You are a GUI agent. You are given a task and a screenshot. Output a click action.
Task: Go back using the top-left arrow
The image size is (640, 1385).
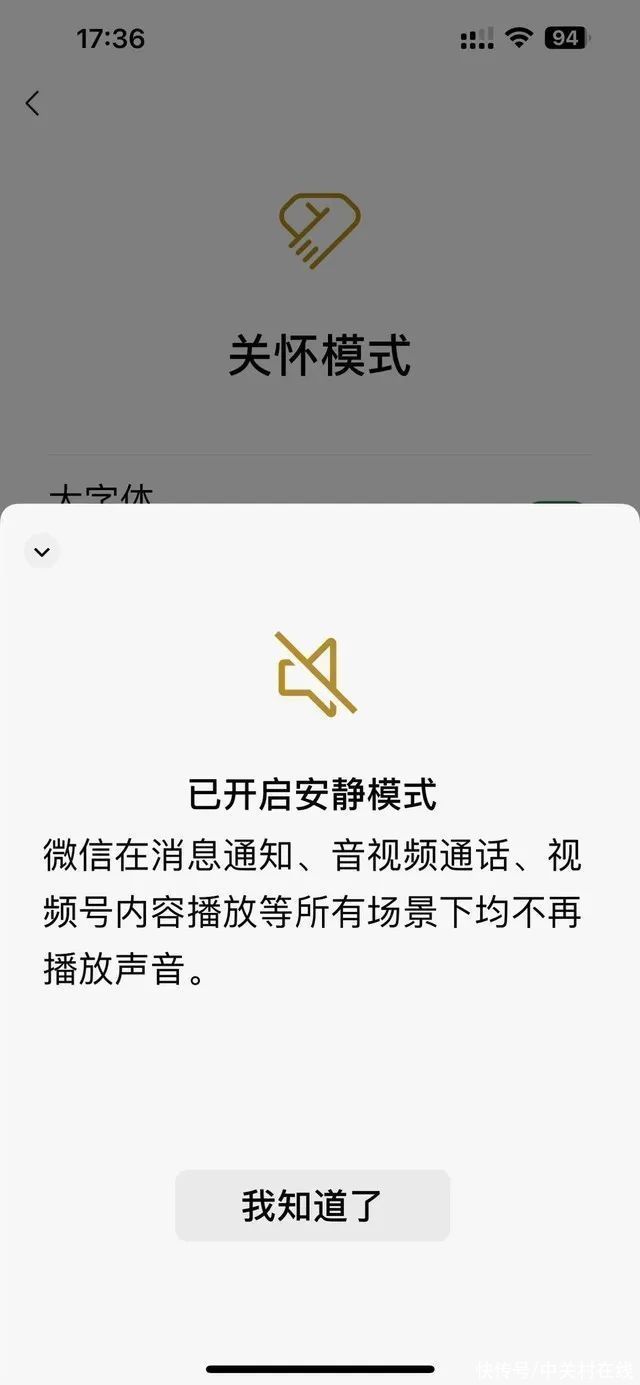tap(33, 103)
